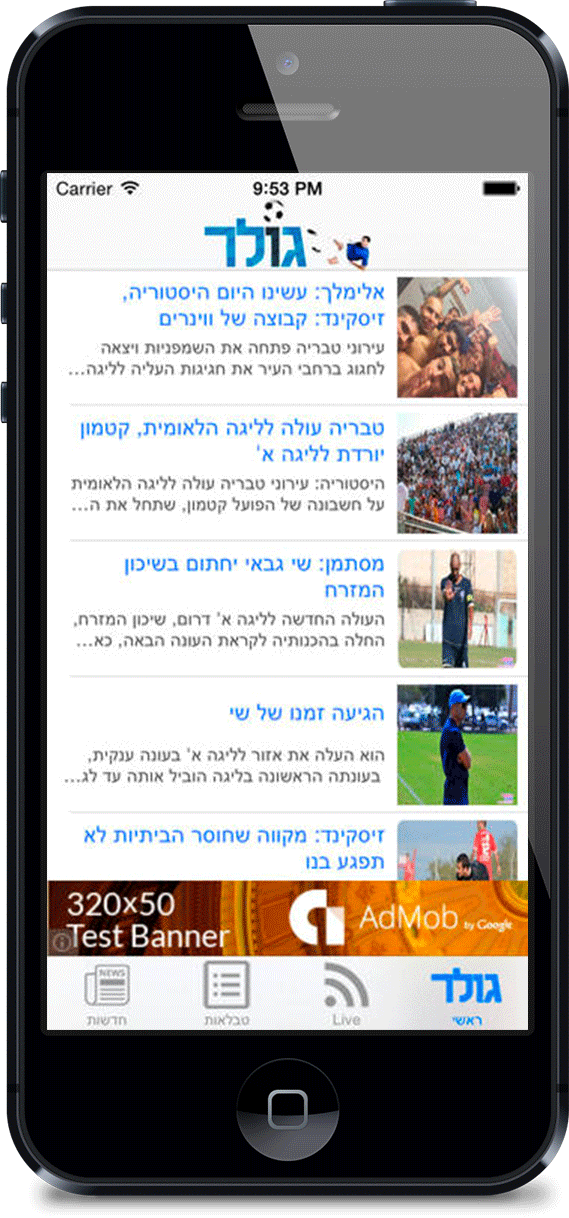
Task: Open the story 'הגיעה זמנו של שי'
Action: 287,745
